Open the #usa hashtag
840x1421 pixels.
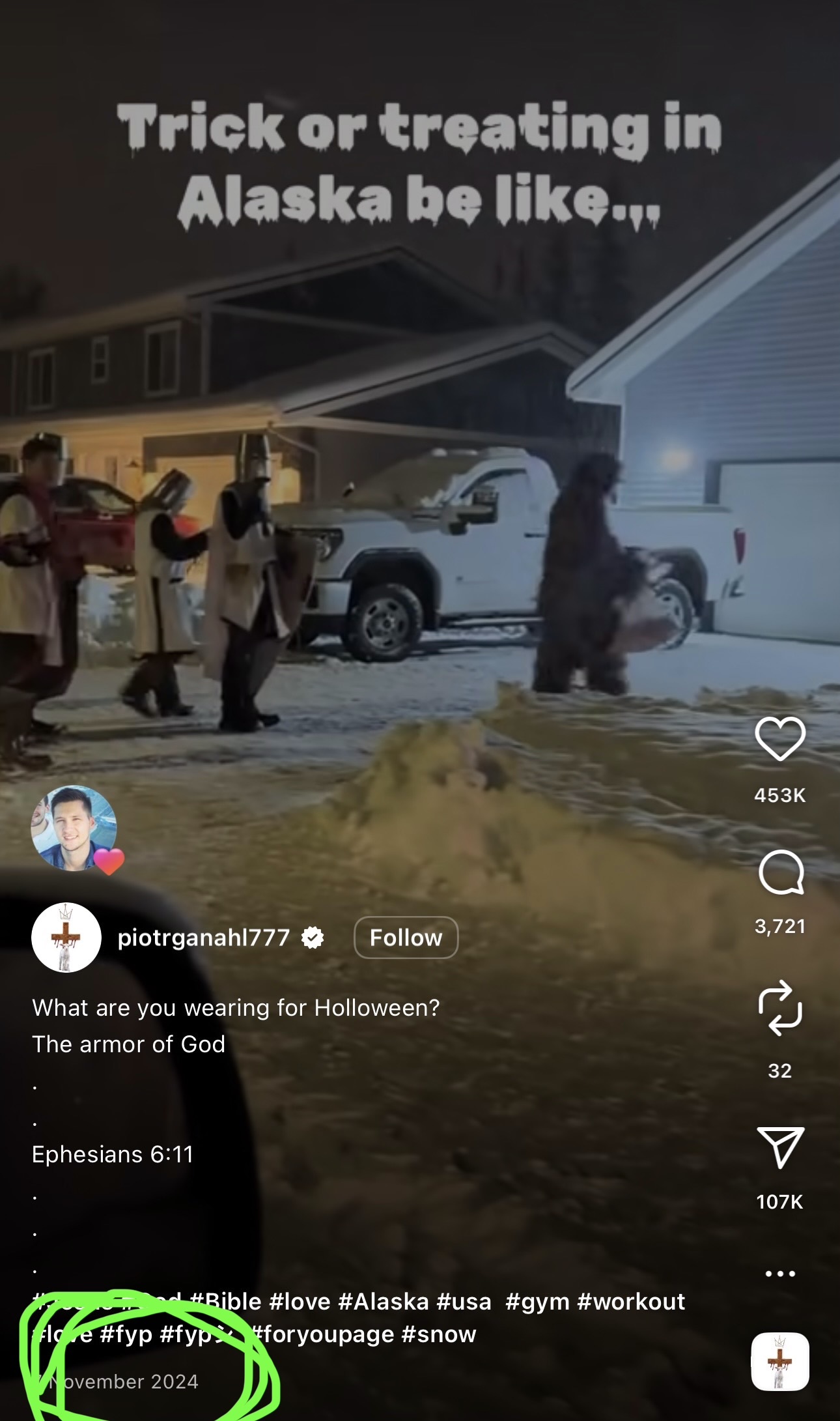pos(464,1301)
